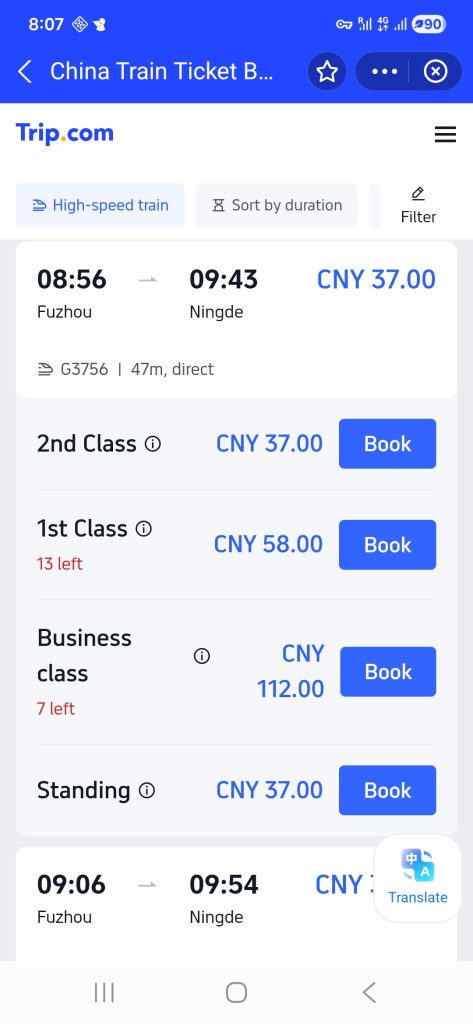Open the Filter options

[418, 205]
